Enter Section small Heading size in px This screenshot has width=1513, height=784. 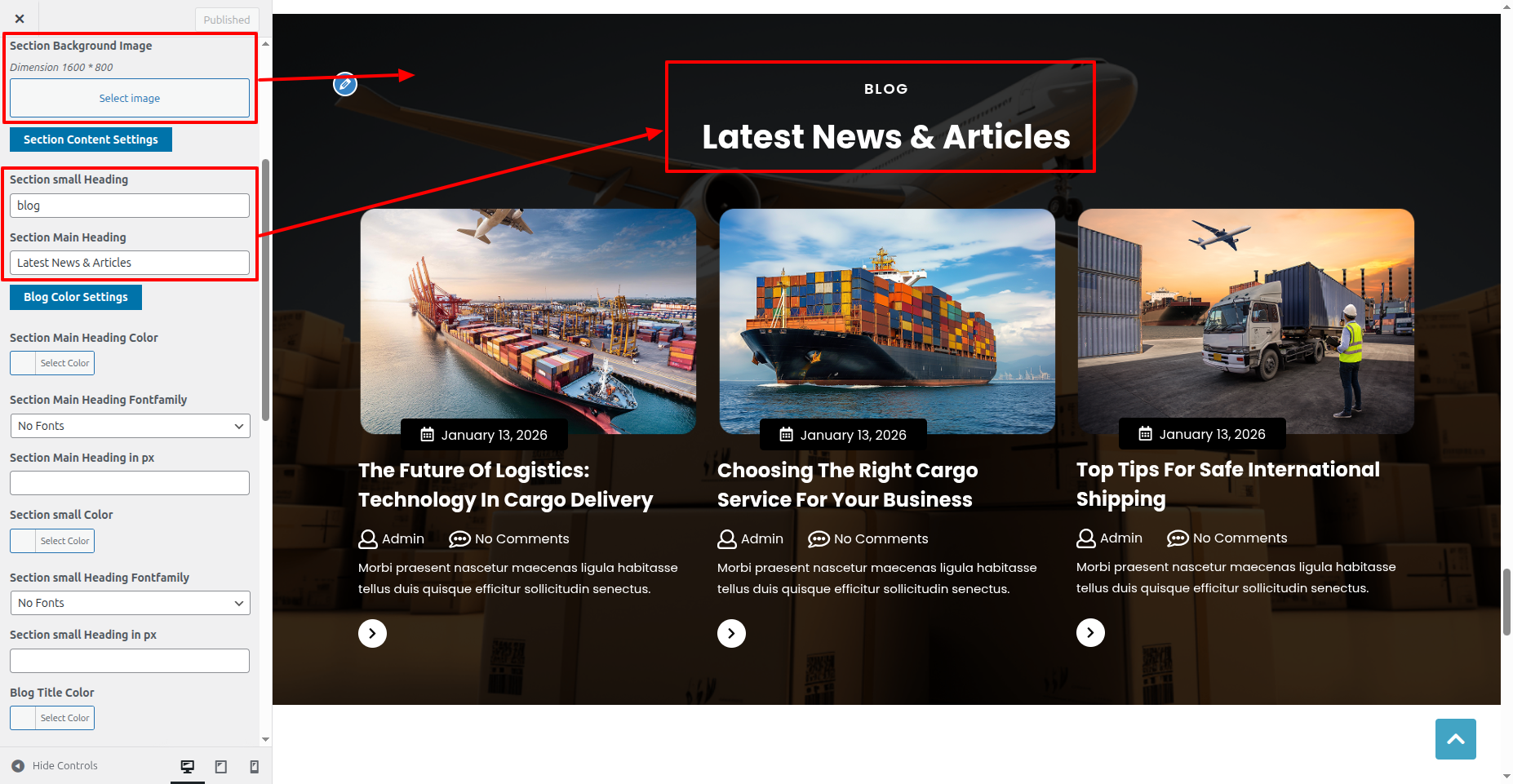[x=130, y=661]
